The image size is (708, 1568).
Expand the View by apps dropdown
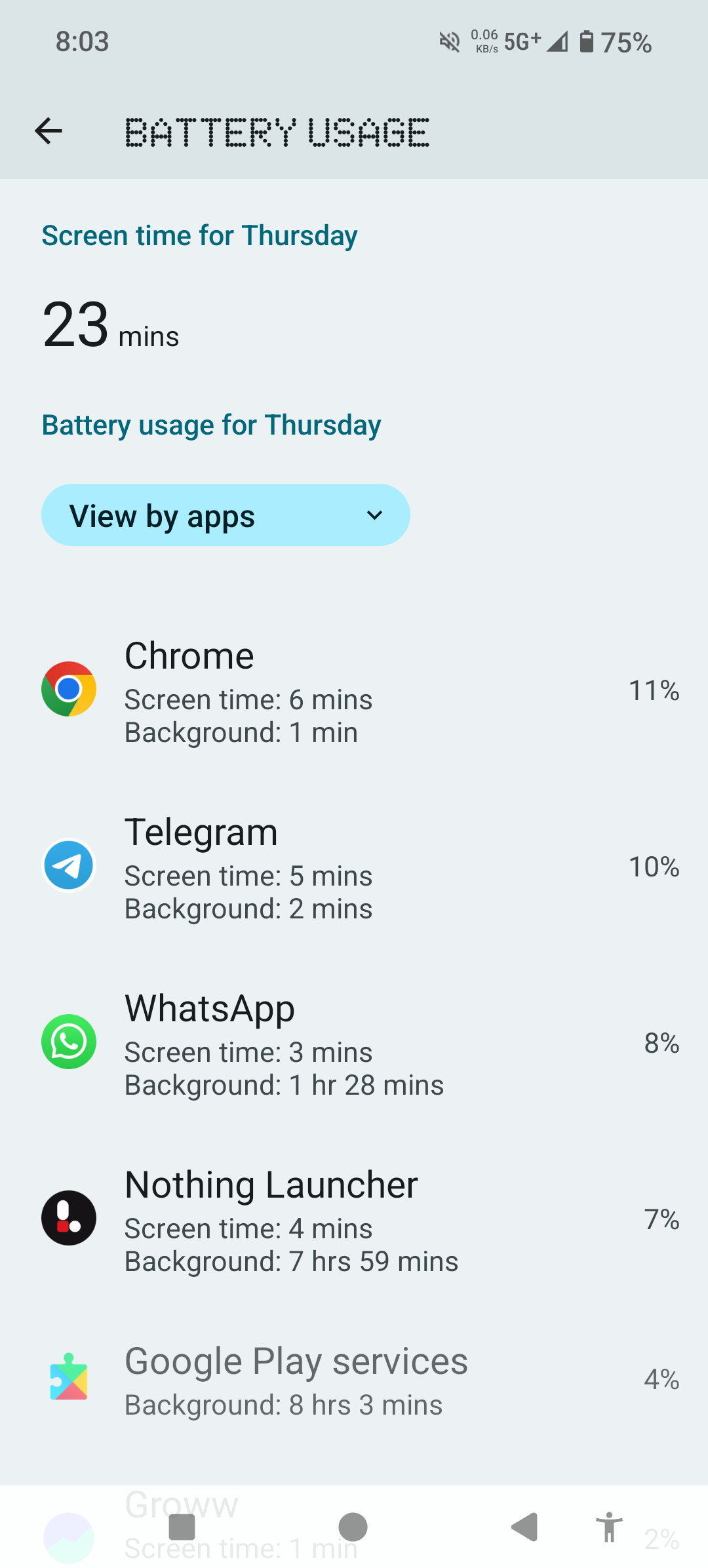click(x=226, y=515)
